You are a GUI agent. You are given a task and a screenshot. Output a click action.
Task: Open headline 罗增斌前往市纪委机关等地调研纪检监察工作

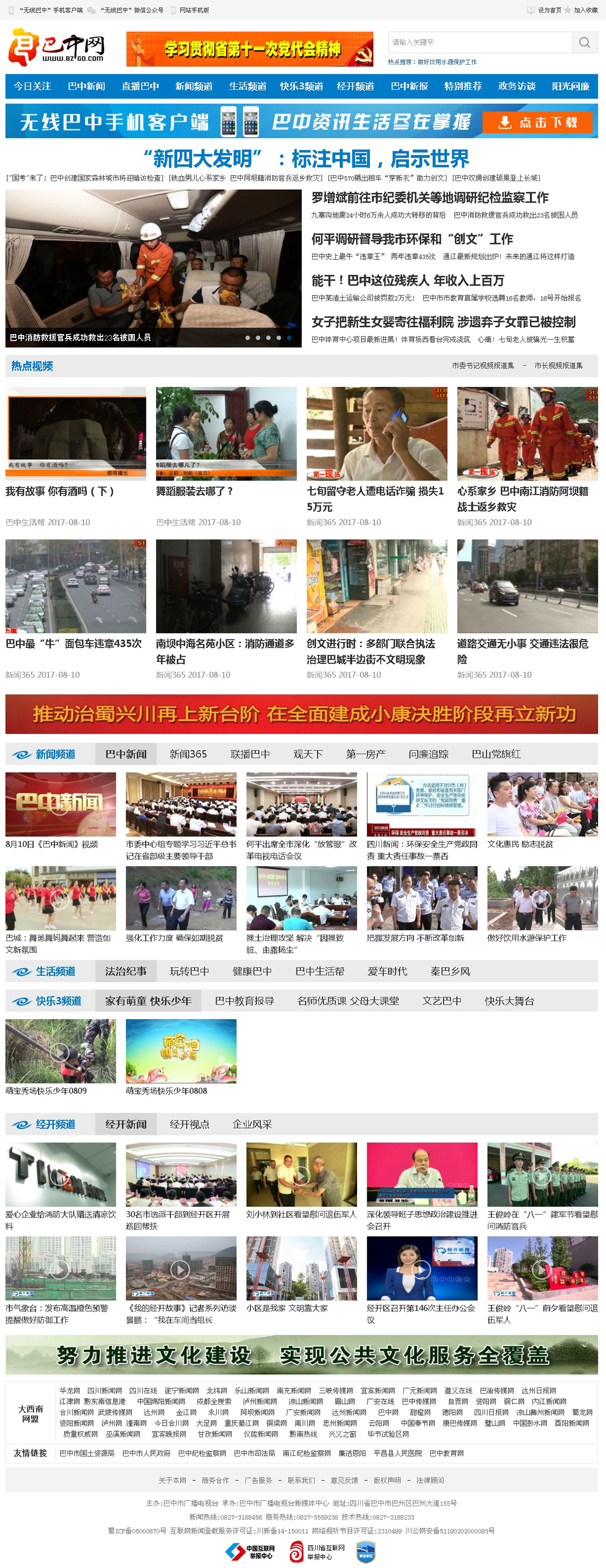tap(430, 198)
